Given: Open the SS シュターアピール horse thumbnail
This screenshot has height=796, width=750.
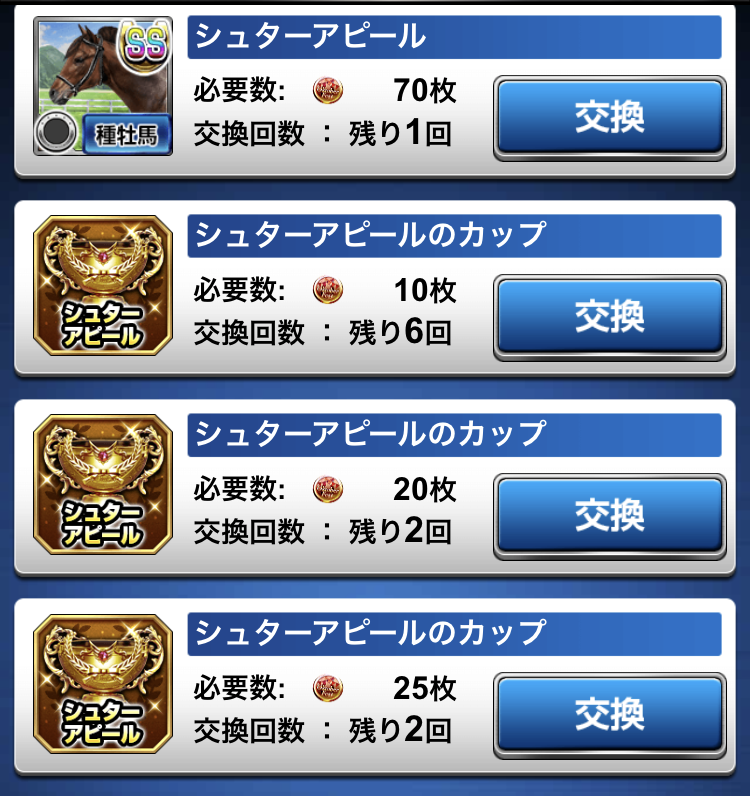Looking at the screenshot, I should point(103,86).
